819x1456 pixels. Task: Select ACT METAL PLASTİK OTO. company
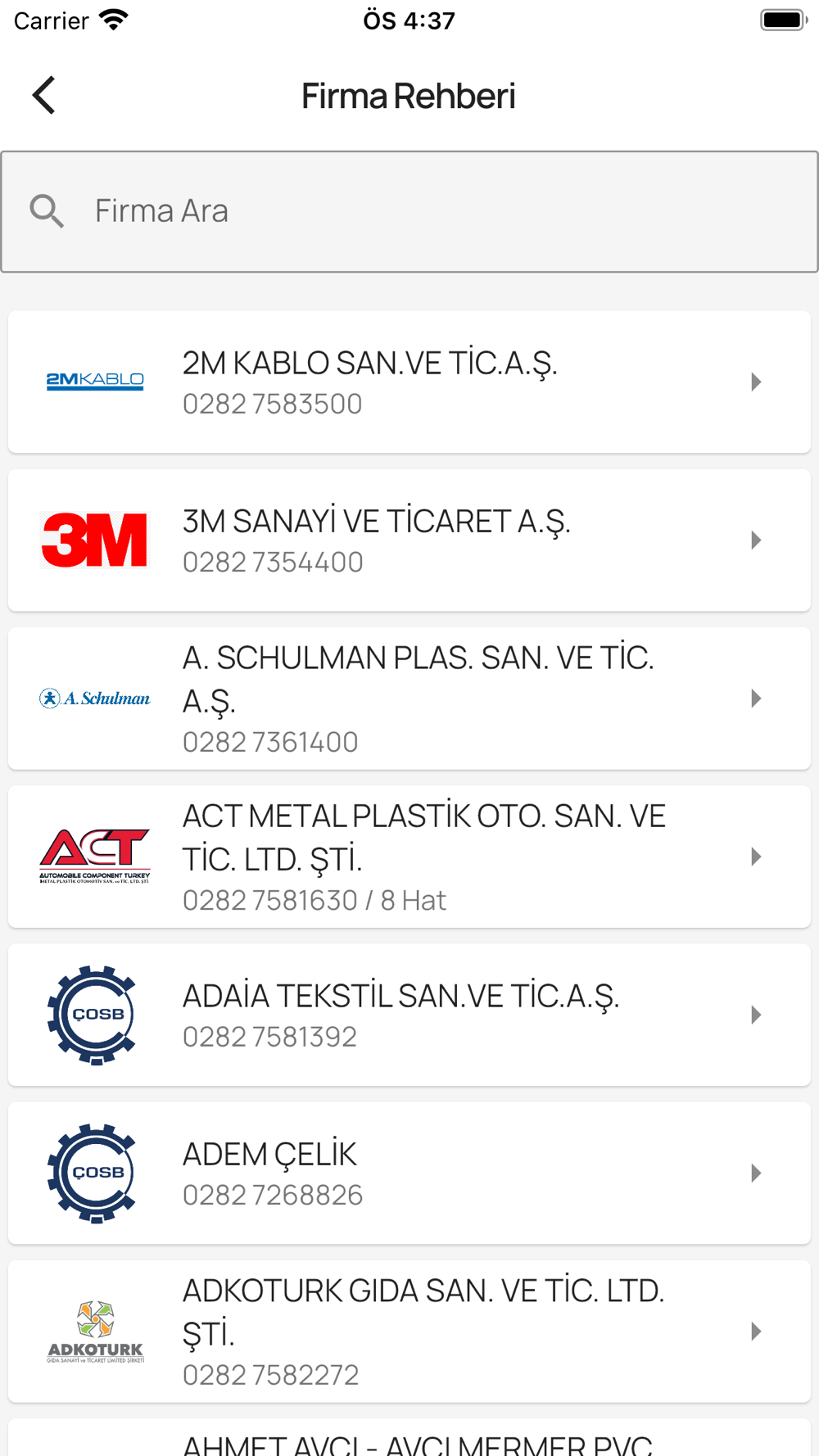point(409,857)
